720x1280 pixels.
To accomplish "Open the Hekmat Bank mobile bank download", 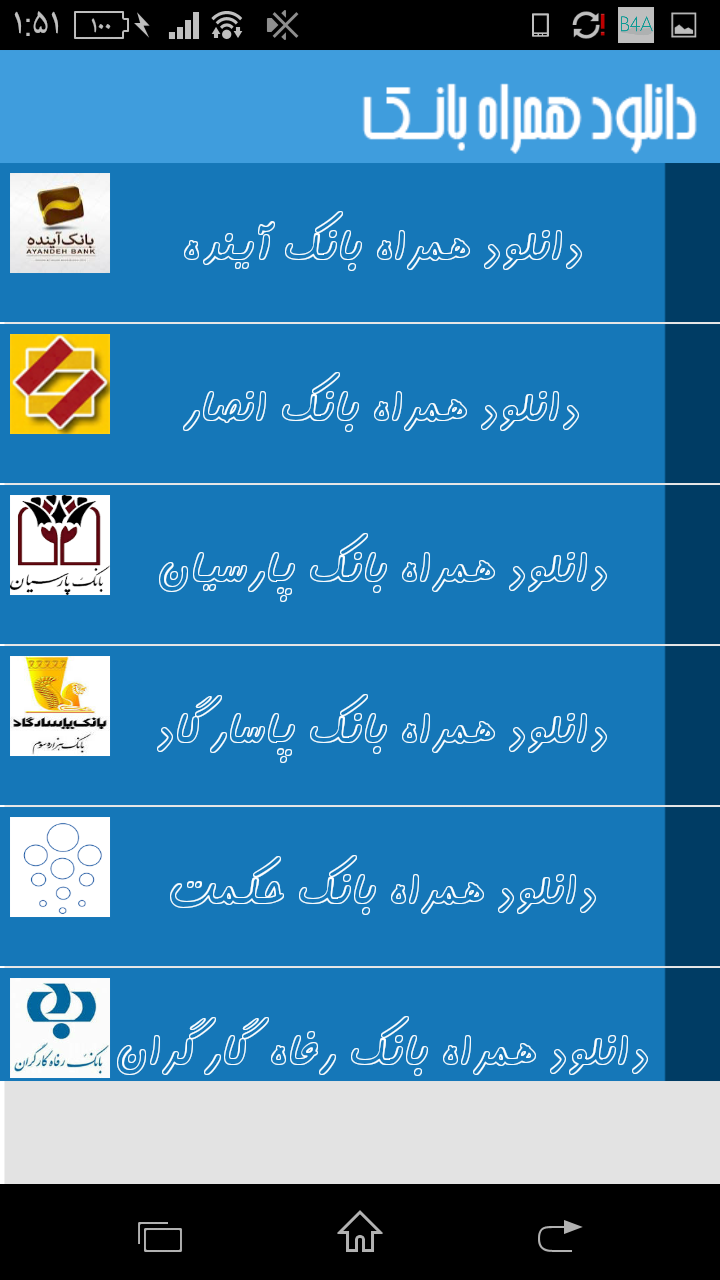I will pos(384,890).
